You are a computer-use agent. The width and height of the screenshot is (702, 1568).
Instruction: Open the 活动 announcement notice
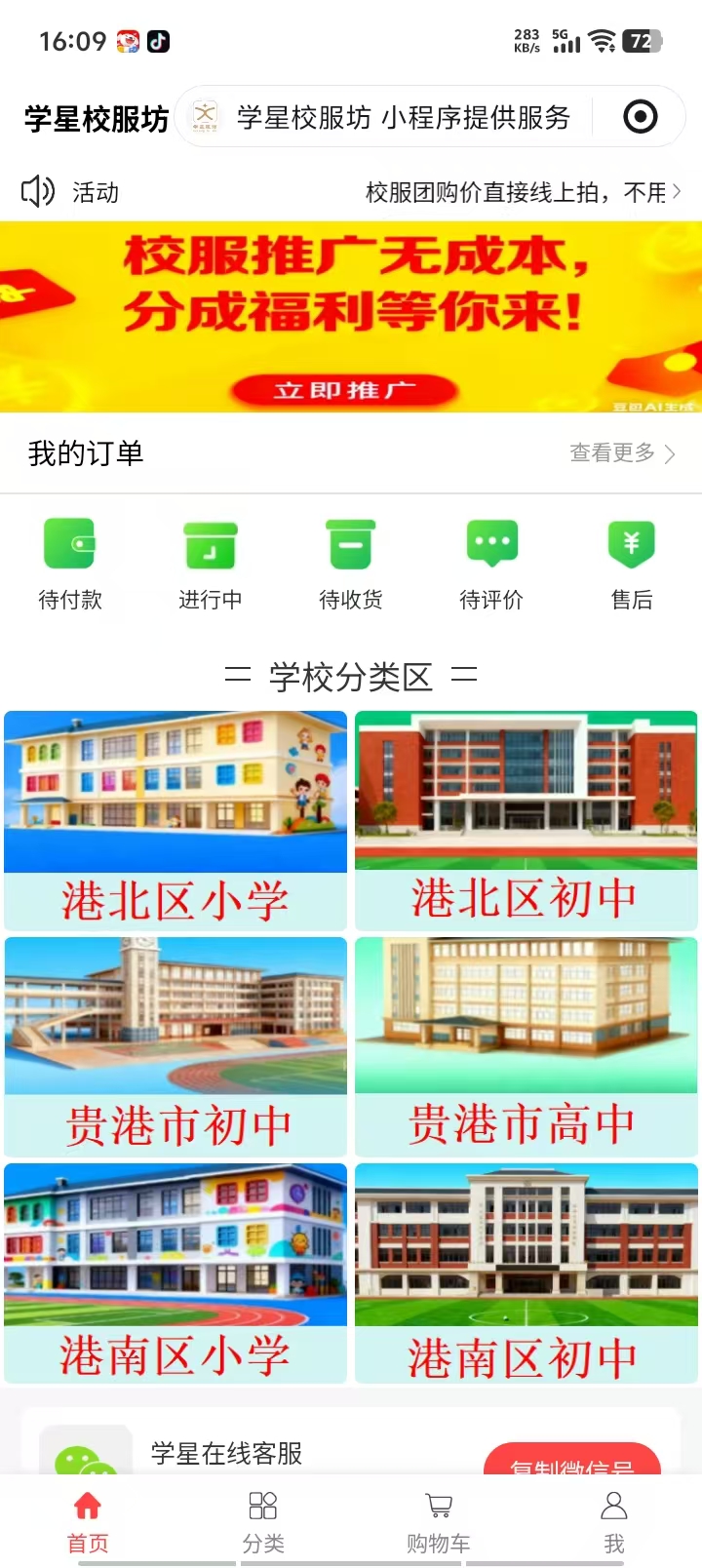click(x=351, y=192)
